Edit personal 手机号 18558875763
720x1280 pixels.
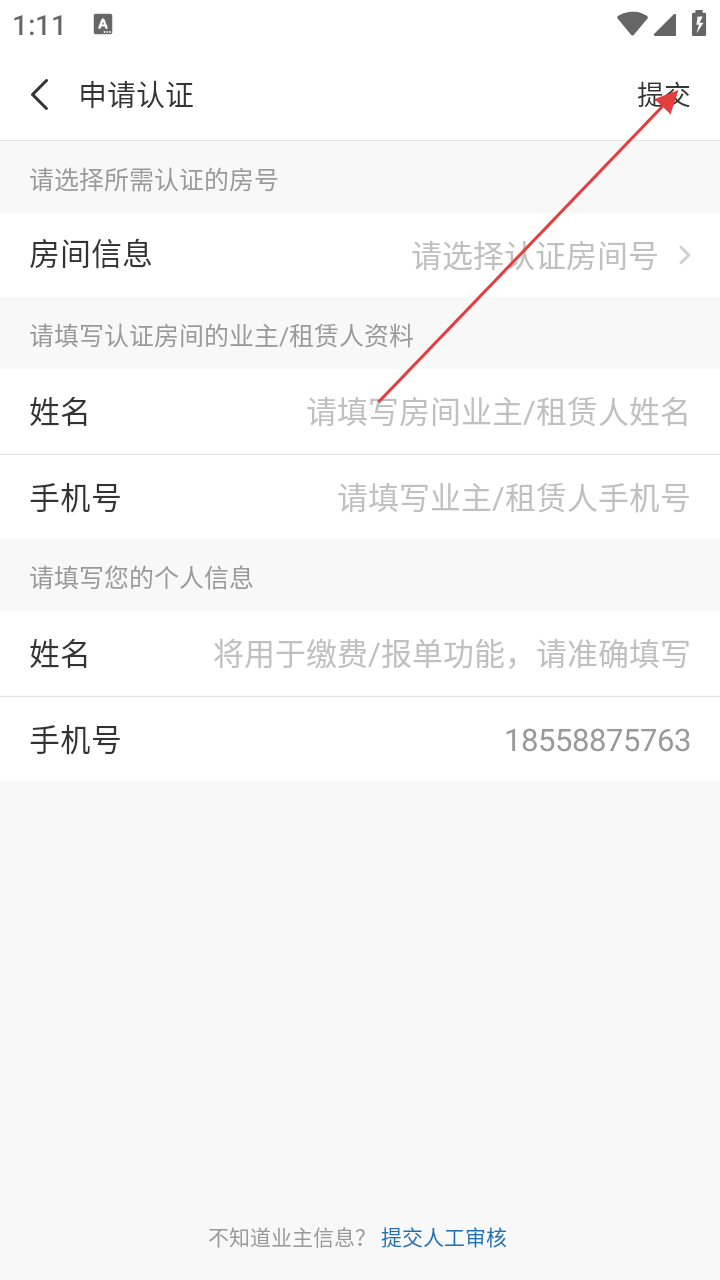(596, 740)
